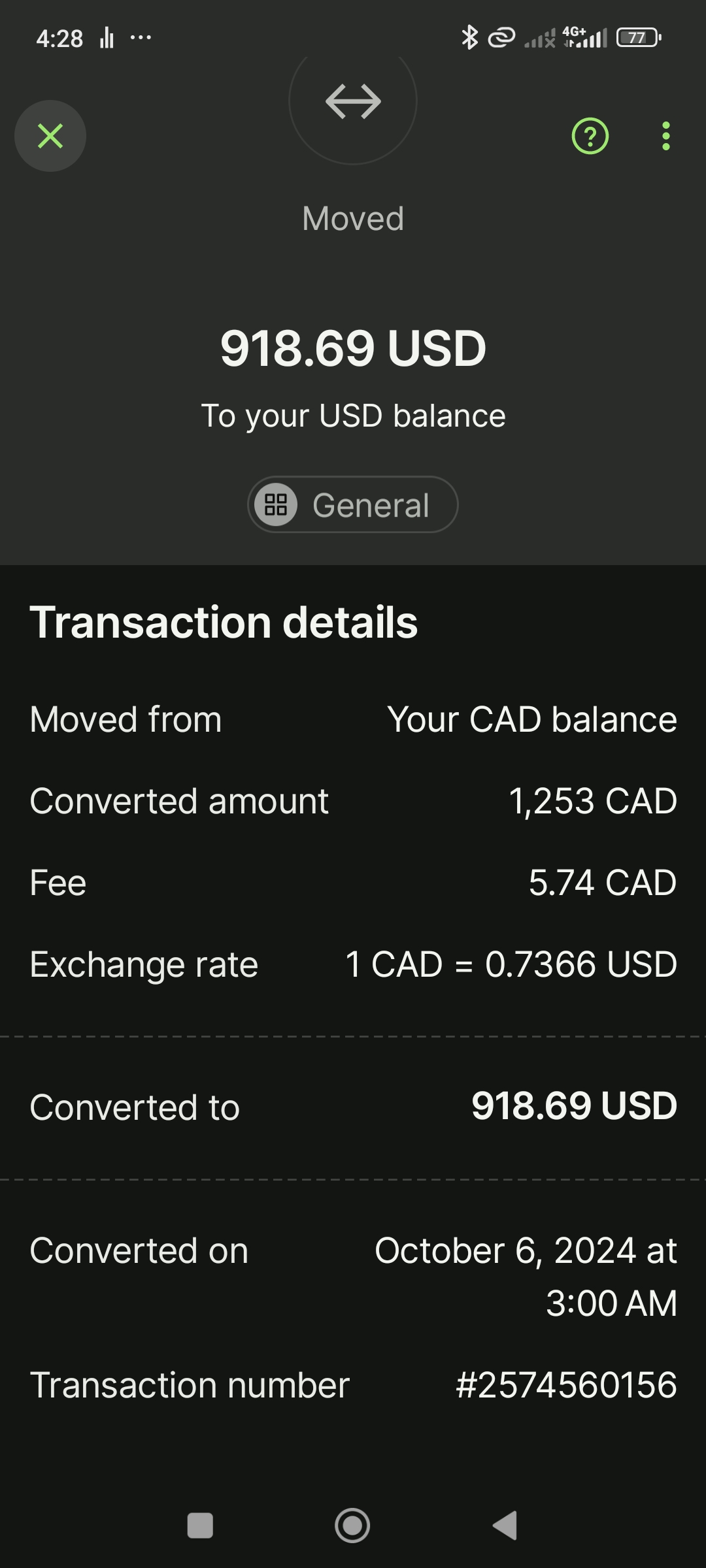Image resolution: width=706 pixels, height=1568 pixels.
Task: Open the three-dot overflow menu
Action: click(665, 136)
